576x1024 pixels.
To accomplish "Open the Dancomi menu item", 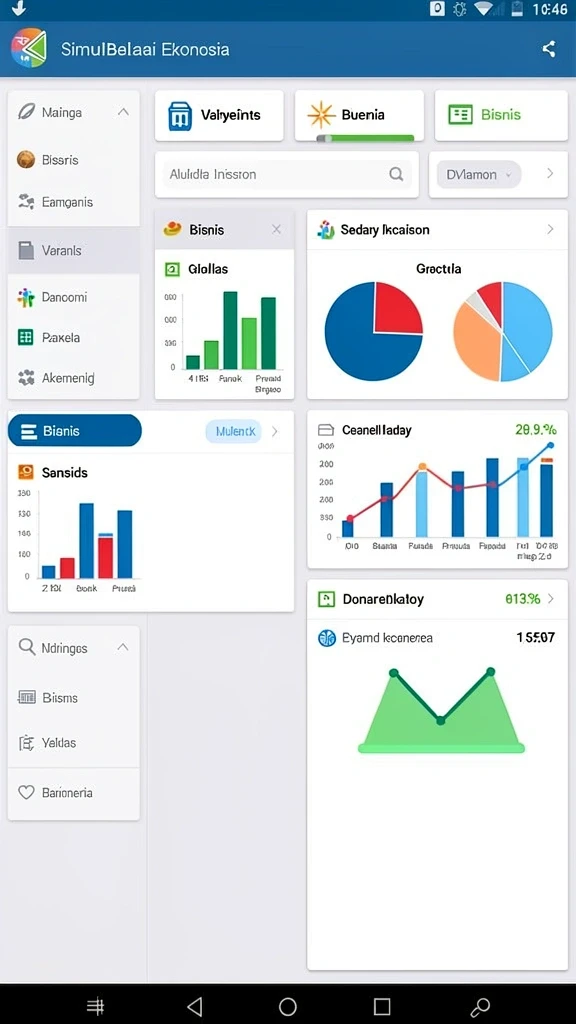I will point(73,297).
